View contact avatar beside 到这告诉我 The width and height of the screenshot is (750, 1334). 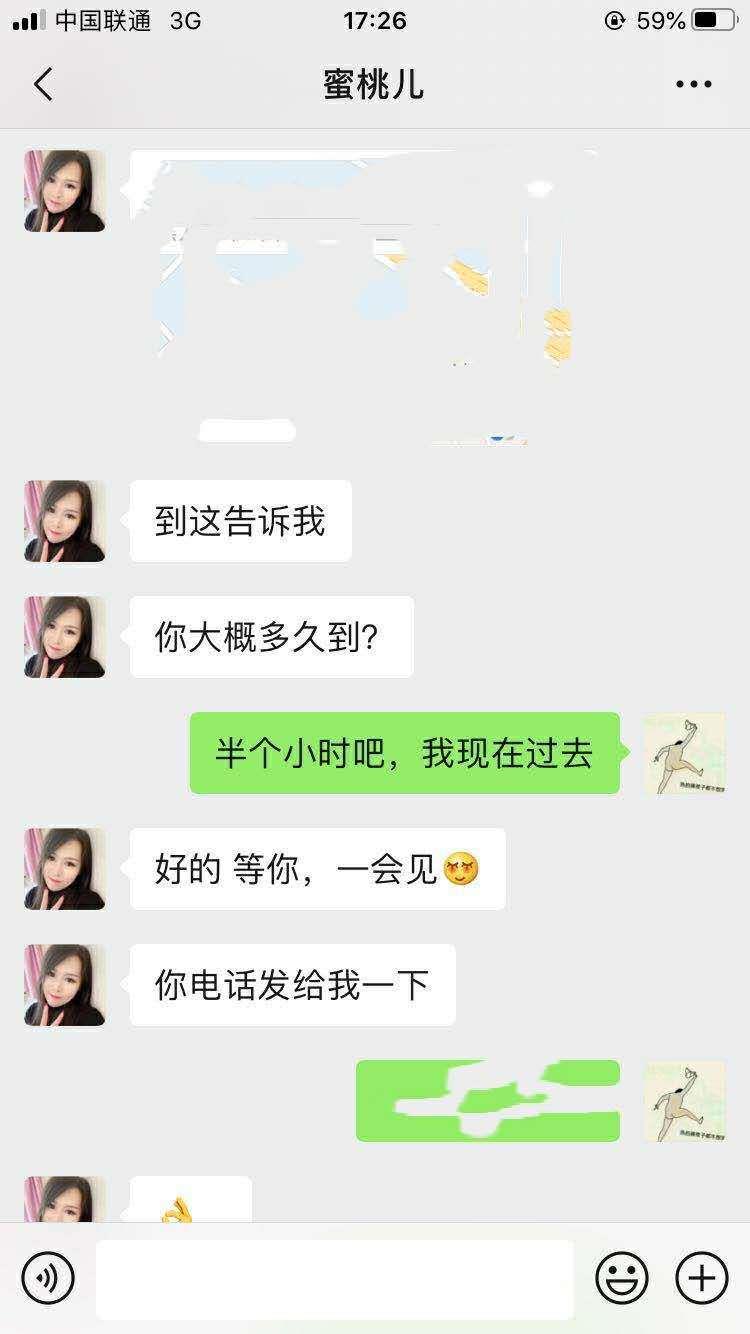pos(65,521)
